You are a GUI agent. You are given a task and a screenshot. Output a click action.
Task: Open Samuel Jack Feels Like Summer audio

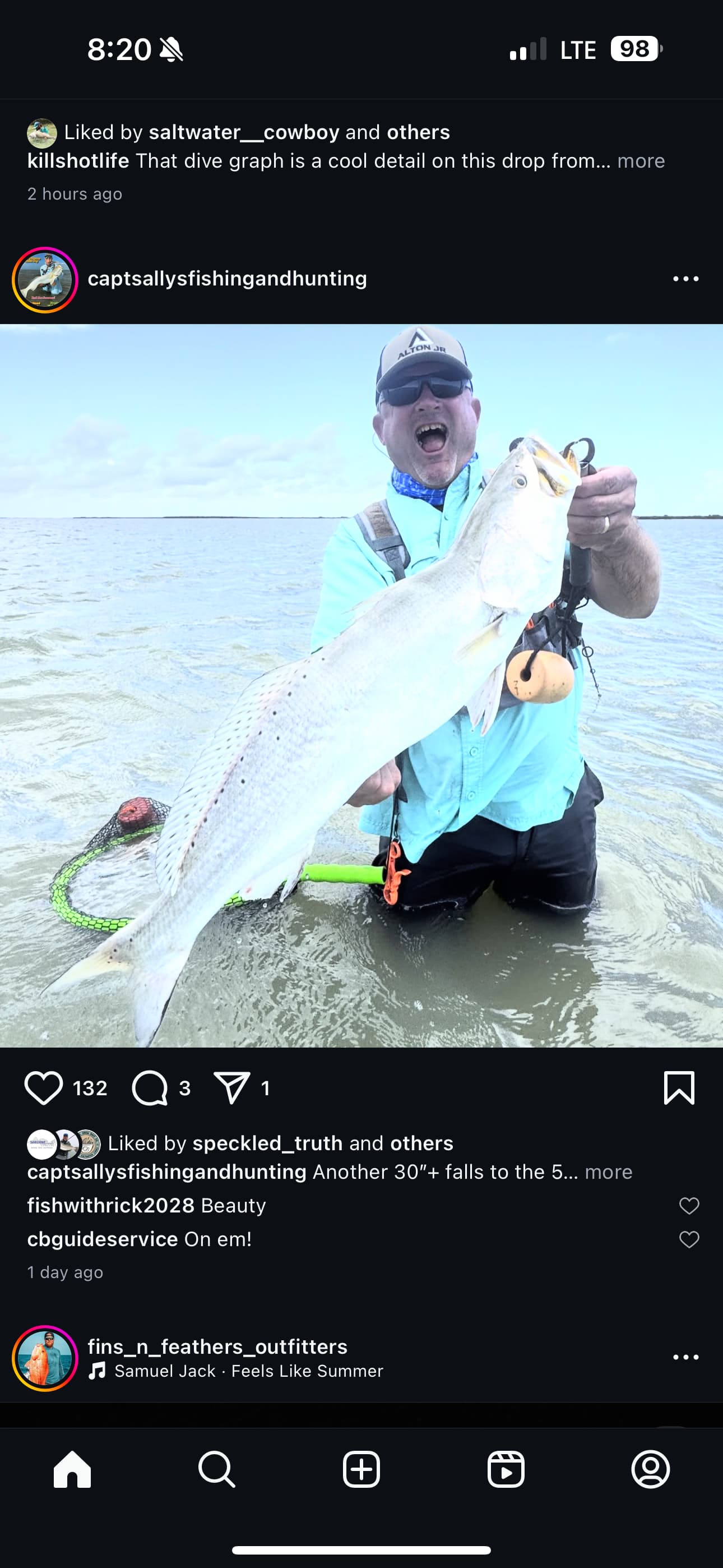235,1371
